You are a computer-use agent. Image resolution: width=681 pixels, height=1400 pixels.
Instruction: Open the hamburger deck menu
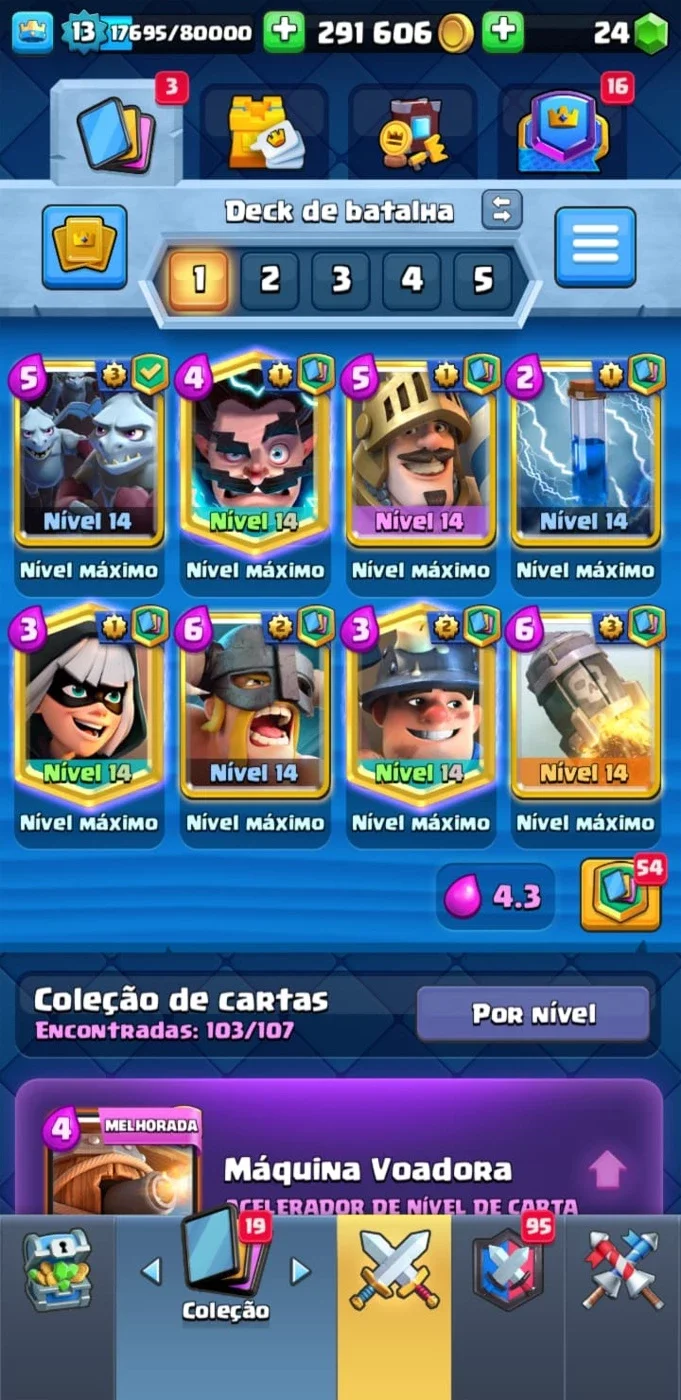596,247
